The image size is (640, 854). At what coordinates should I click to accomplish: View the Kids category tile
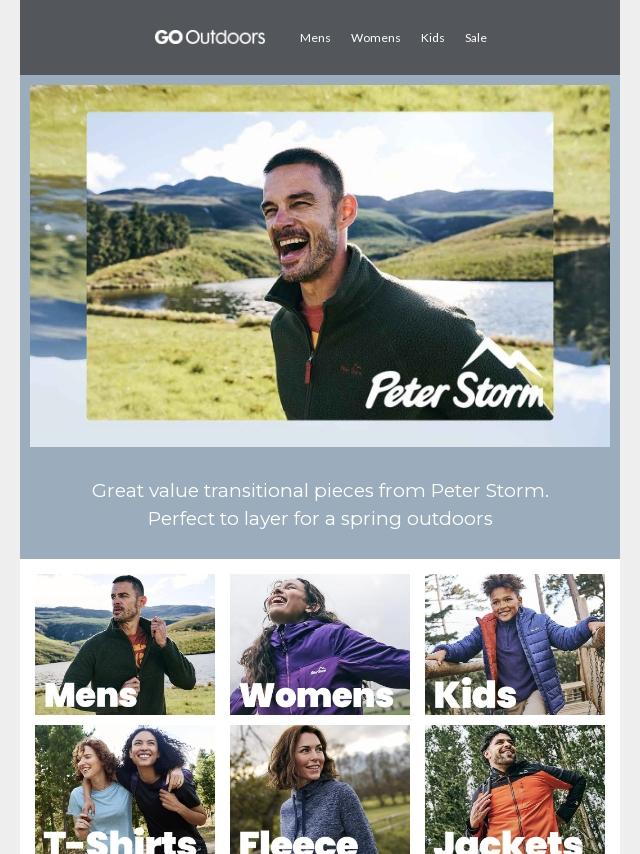[515, 644]
